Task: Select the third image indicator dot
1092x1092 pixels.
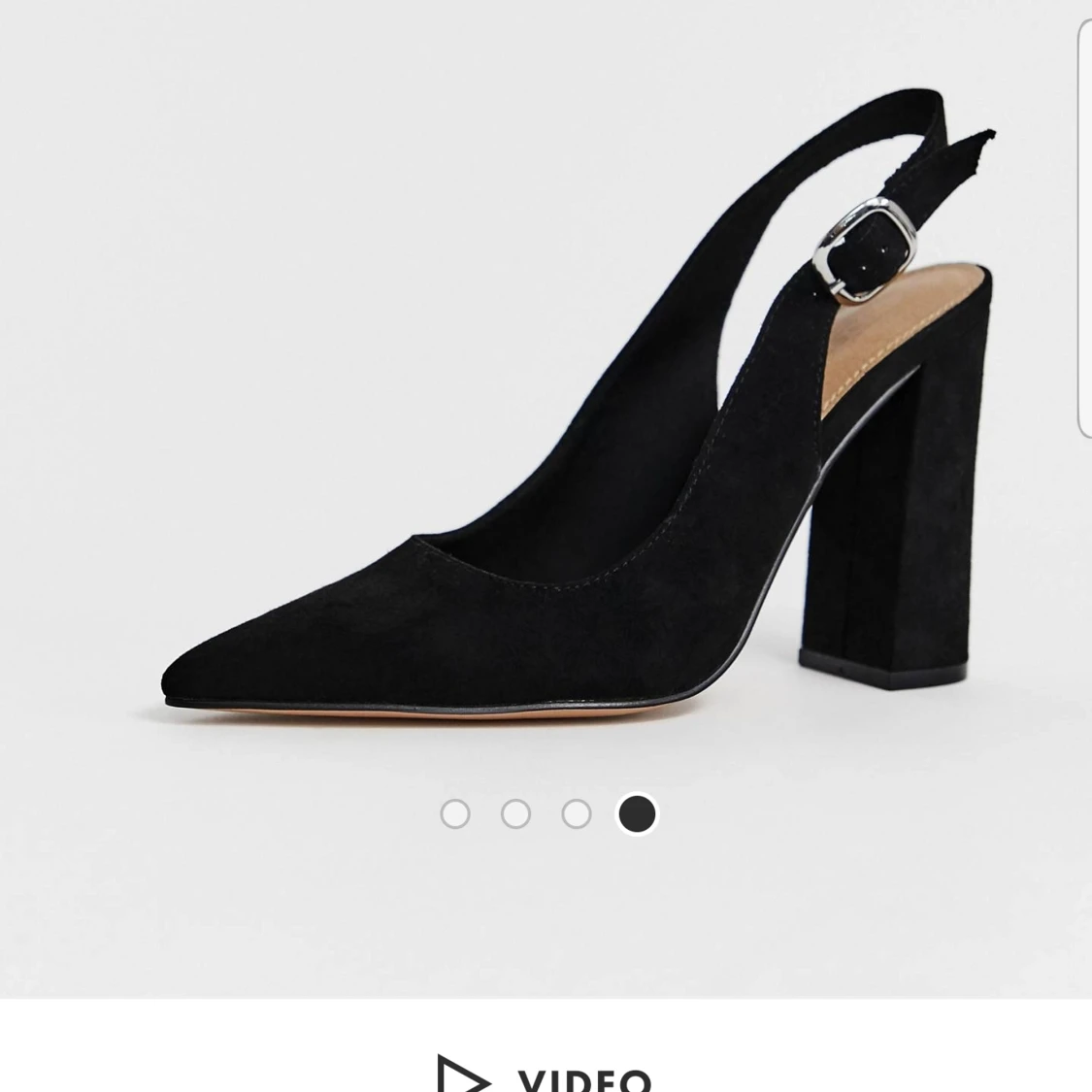Action: (577, 813)
